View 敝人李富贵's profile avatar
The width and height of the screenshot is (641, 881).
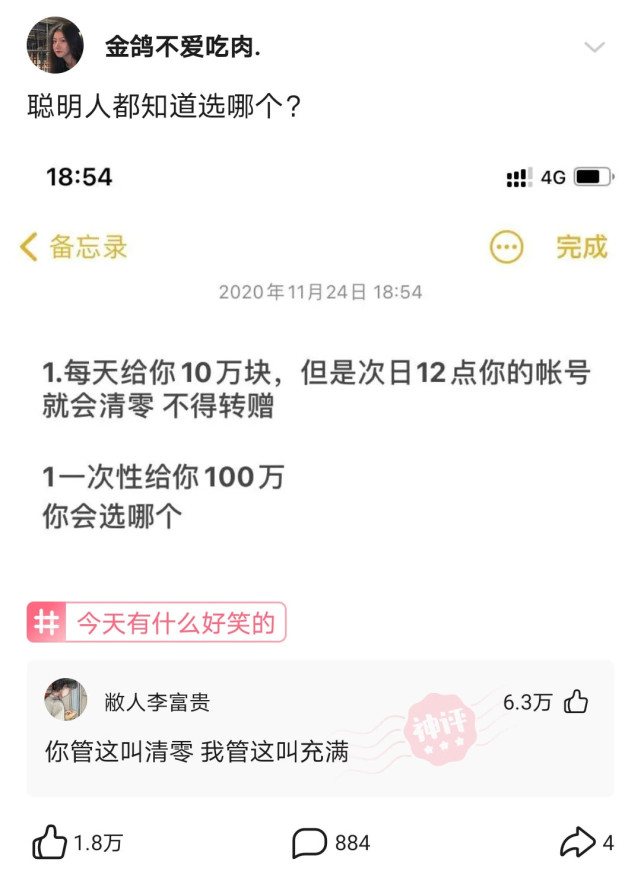(66, 700)
